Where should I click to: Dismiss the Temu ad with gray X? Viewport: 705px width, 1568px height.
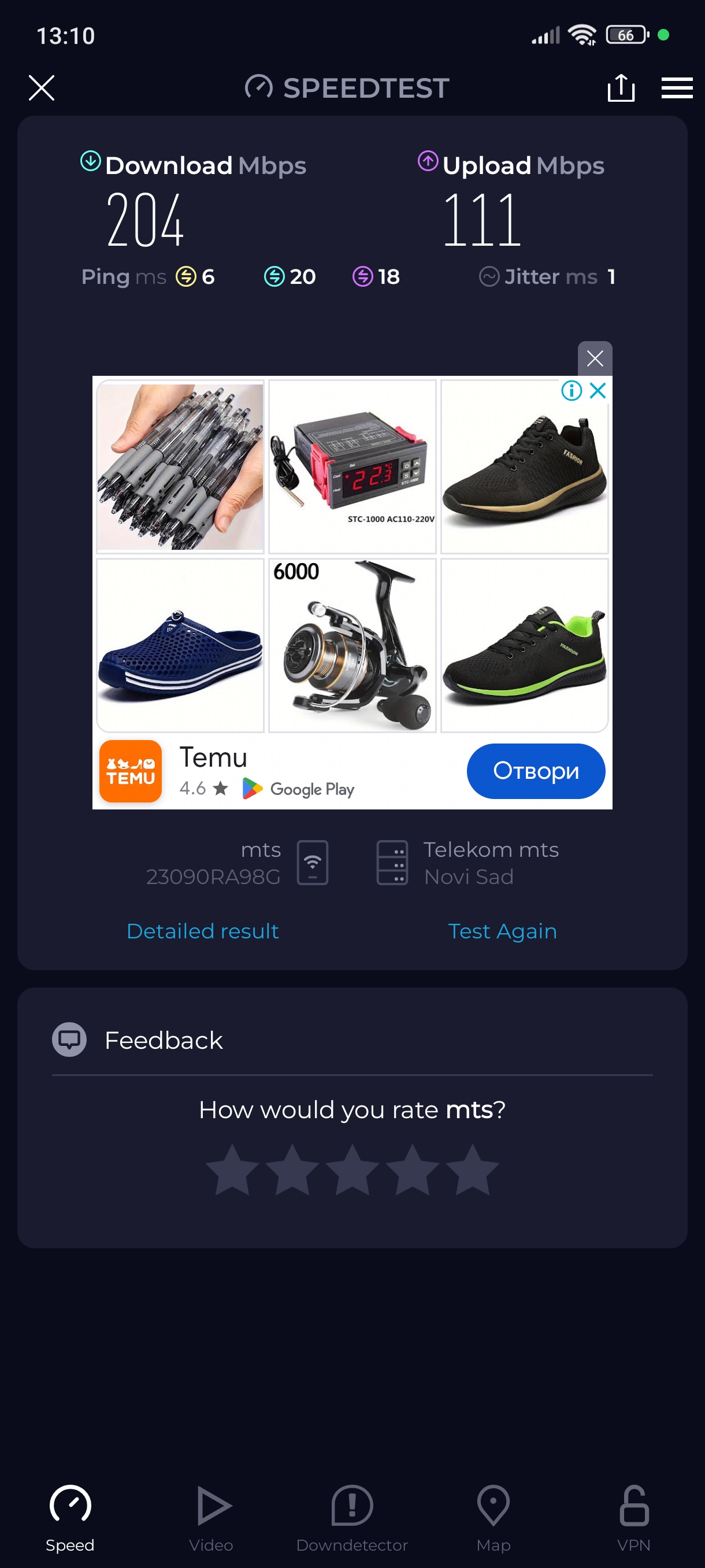[594, 358]
